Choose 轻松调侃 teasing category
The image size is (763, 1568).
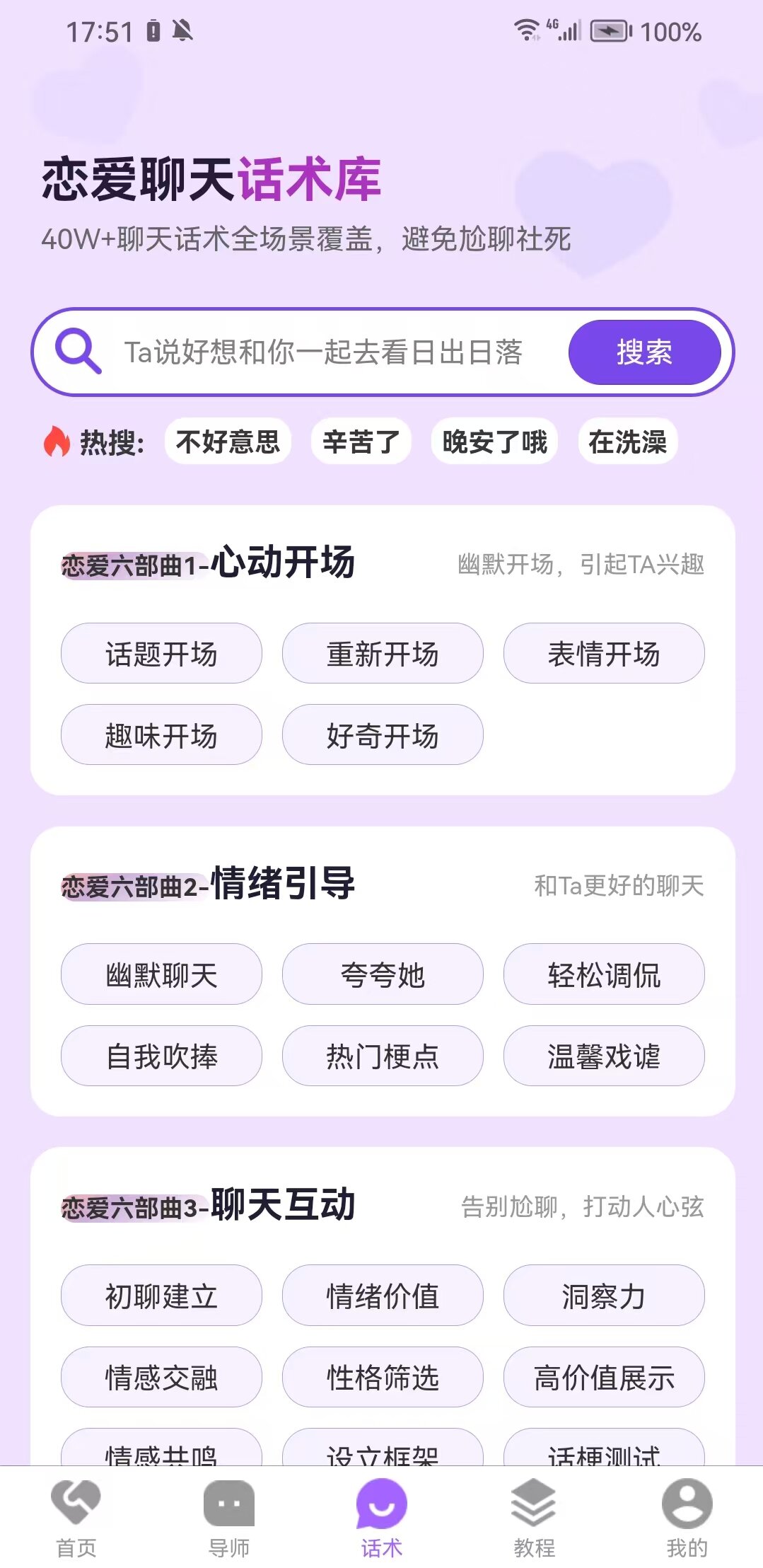(604, 975)
